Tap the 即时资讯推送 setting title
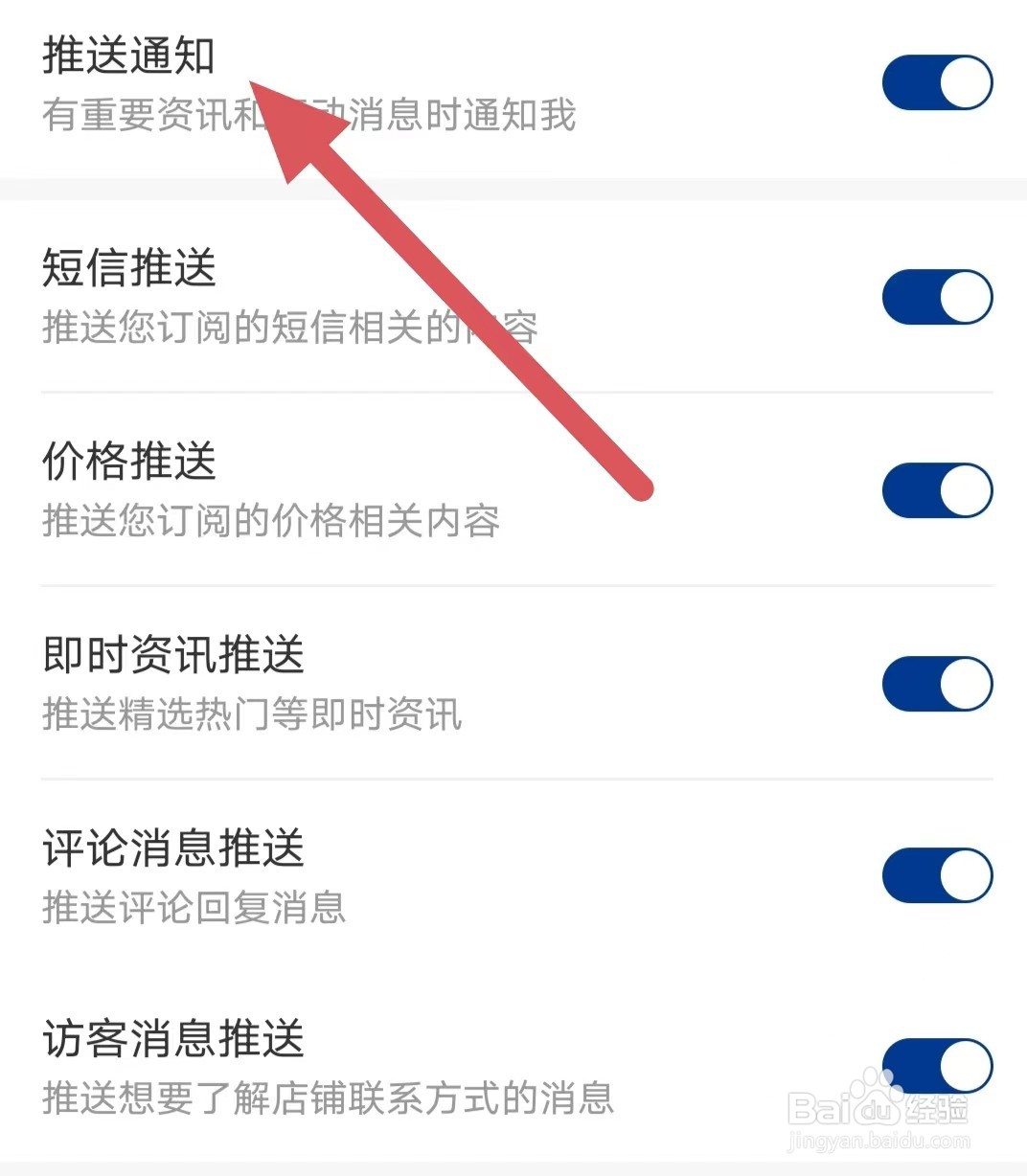The width and height of the screenshot is (1027, 1176). [x=172, y=657]
